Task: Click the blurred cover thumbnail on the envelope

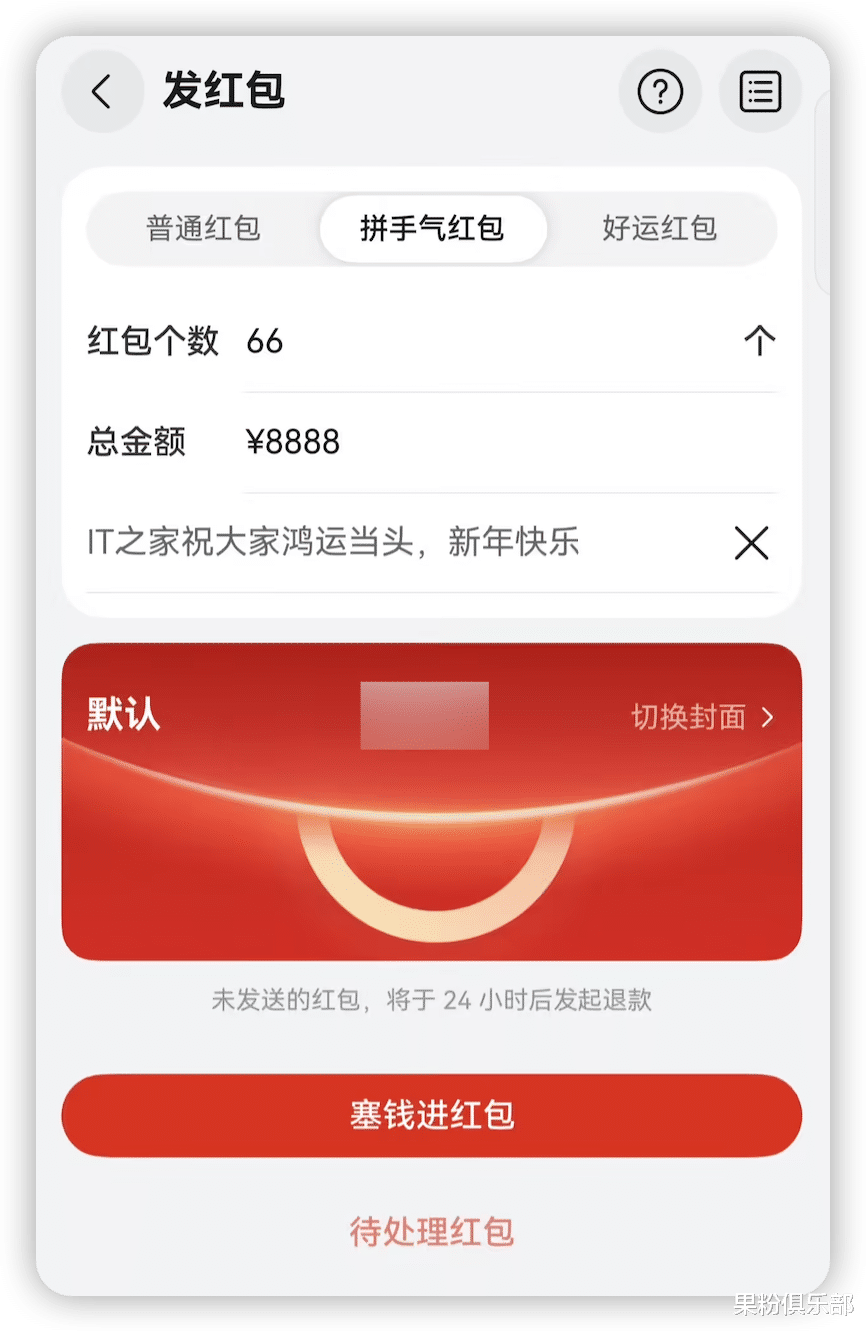Action: click(x=423, y=716)
